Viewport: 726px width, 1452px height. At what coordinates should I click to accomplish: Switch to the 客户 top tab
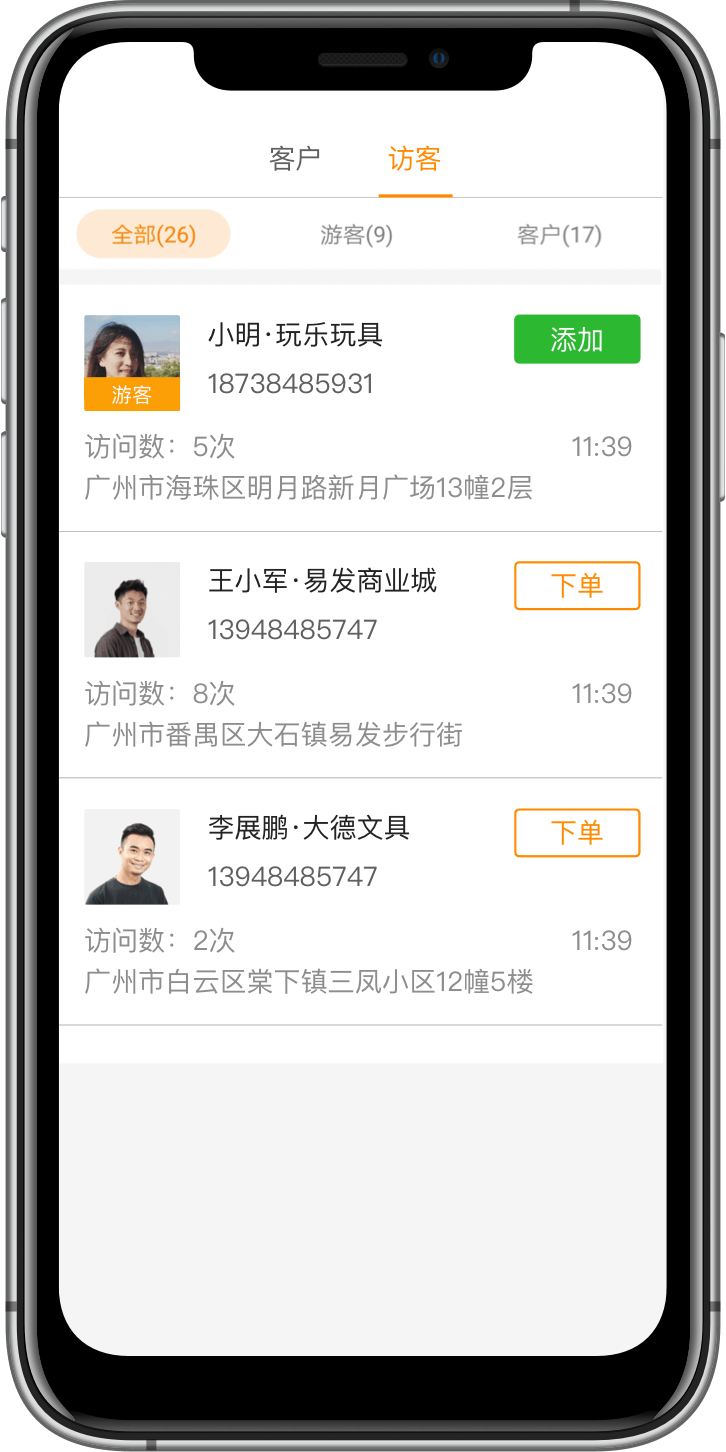coord(295,159)
